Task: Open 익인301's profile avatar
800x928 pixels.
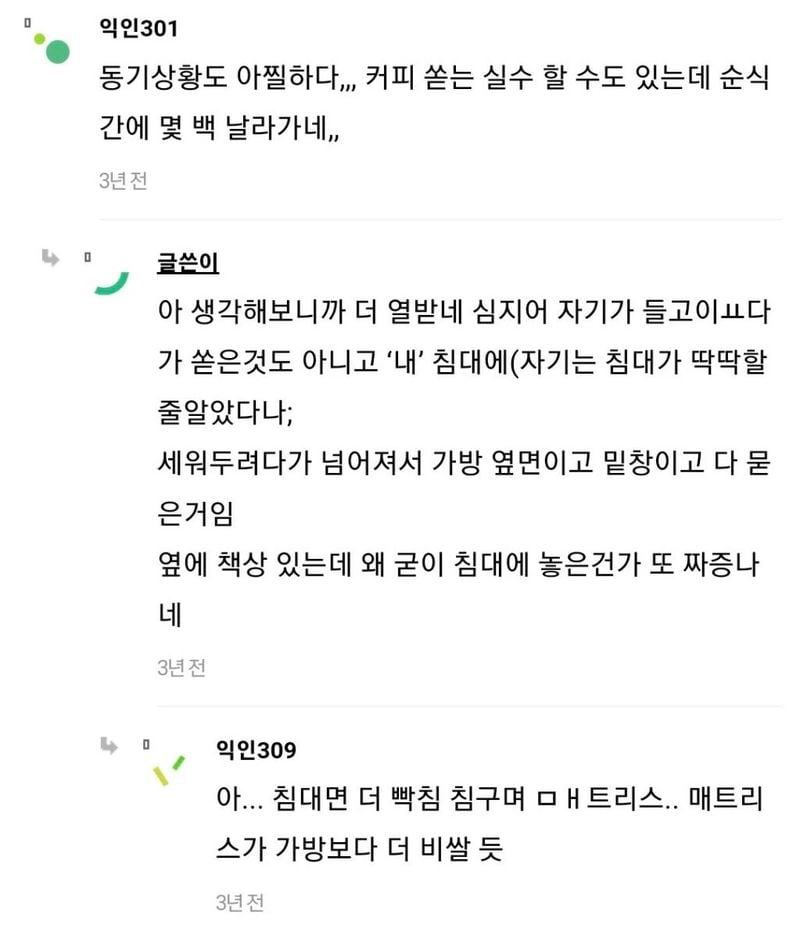Action: pyautogui.click(x=51, y=46)
